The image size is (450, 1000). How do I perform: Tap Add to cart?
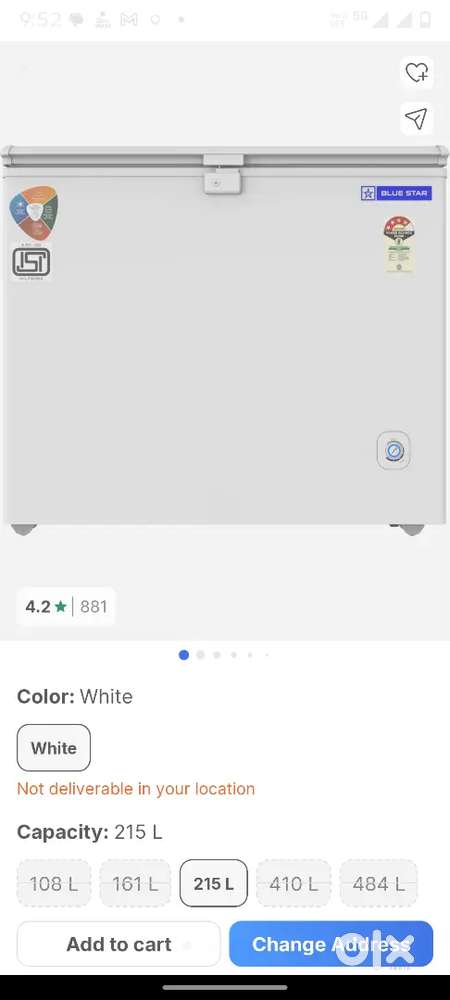click(x=119, y=944)
